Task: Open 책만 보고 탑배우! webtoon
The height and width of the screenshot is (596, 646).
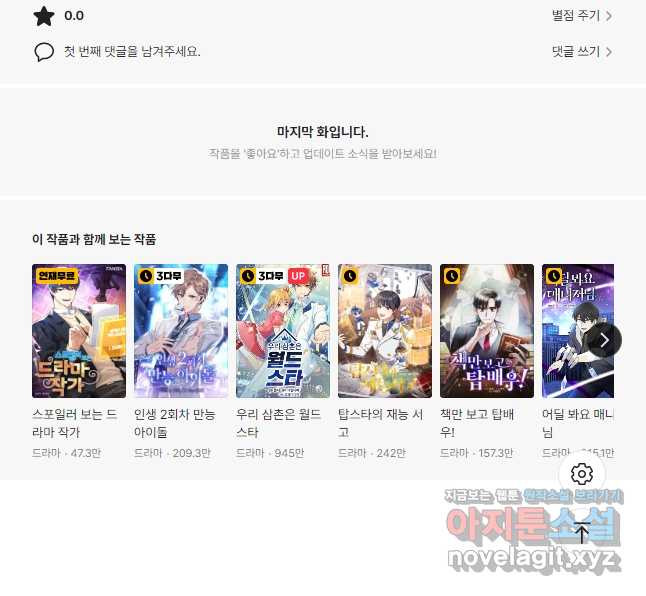Action: (x=487, y=331)
